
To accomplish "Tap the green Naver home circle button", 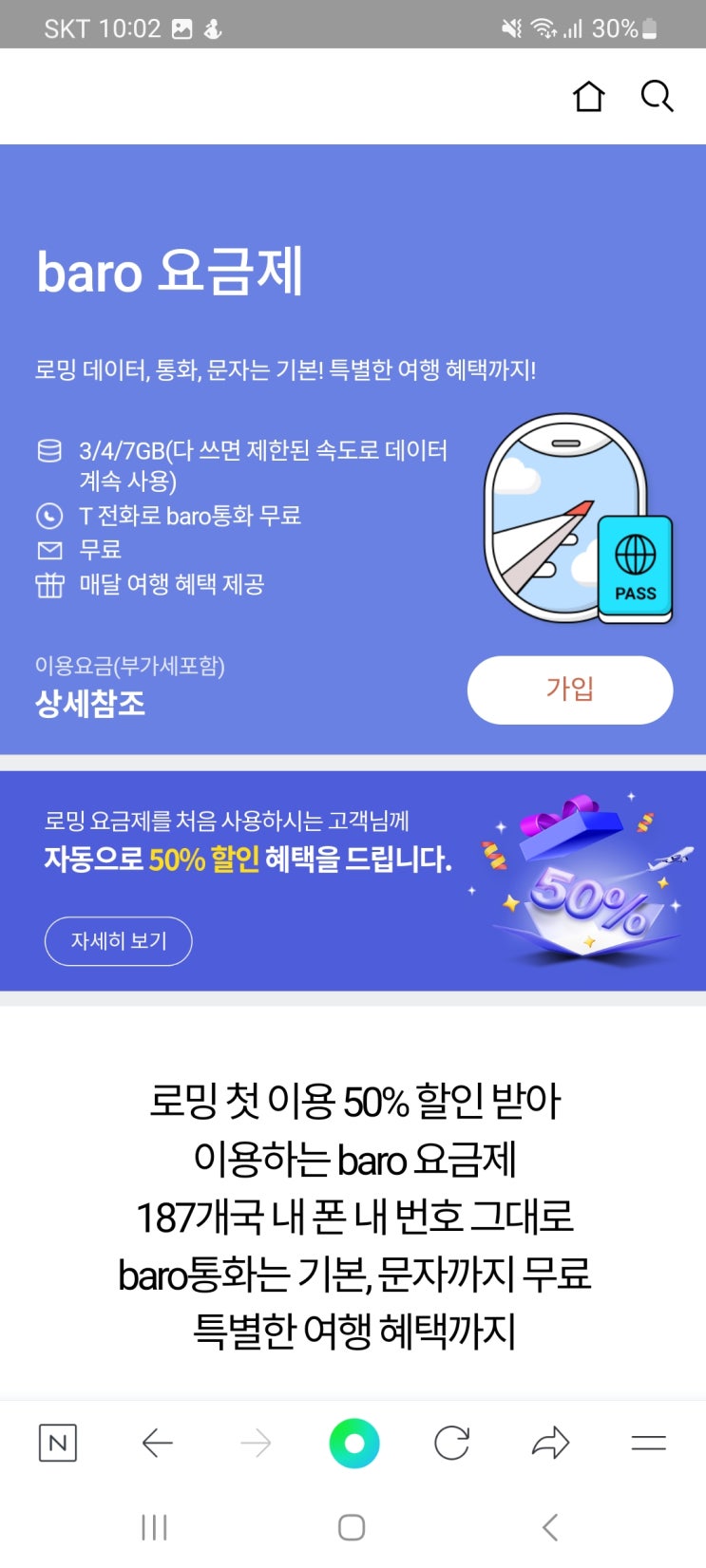I will point(353,1443).
